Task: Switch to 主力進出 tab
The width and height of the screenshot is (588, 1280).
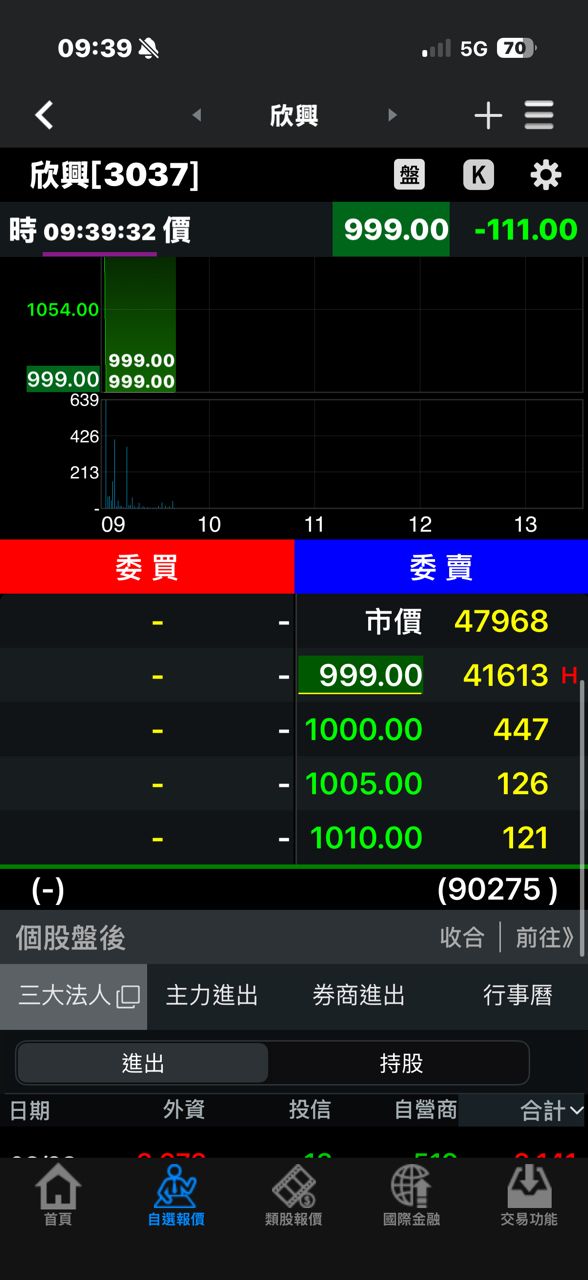Action: pos(212,996)
